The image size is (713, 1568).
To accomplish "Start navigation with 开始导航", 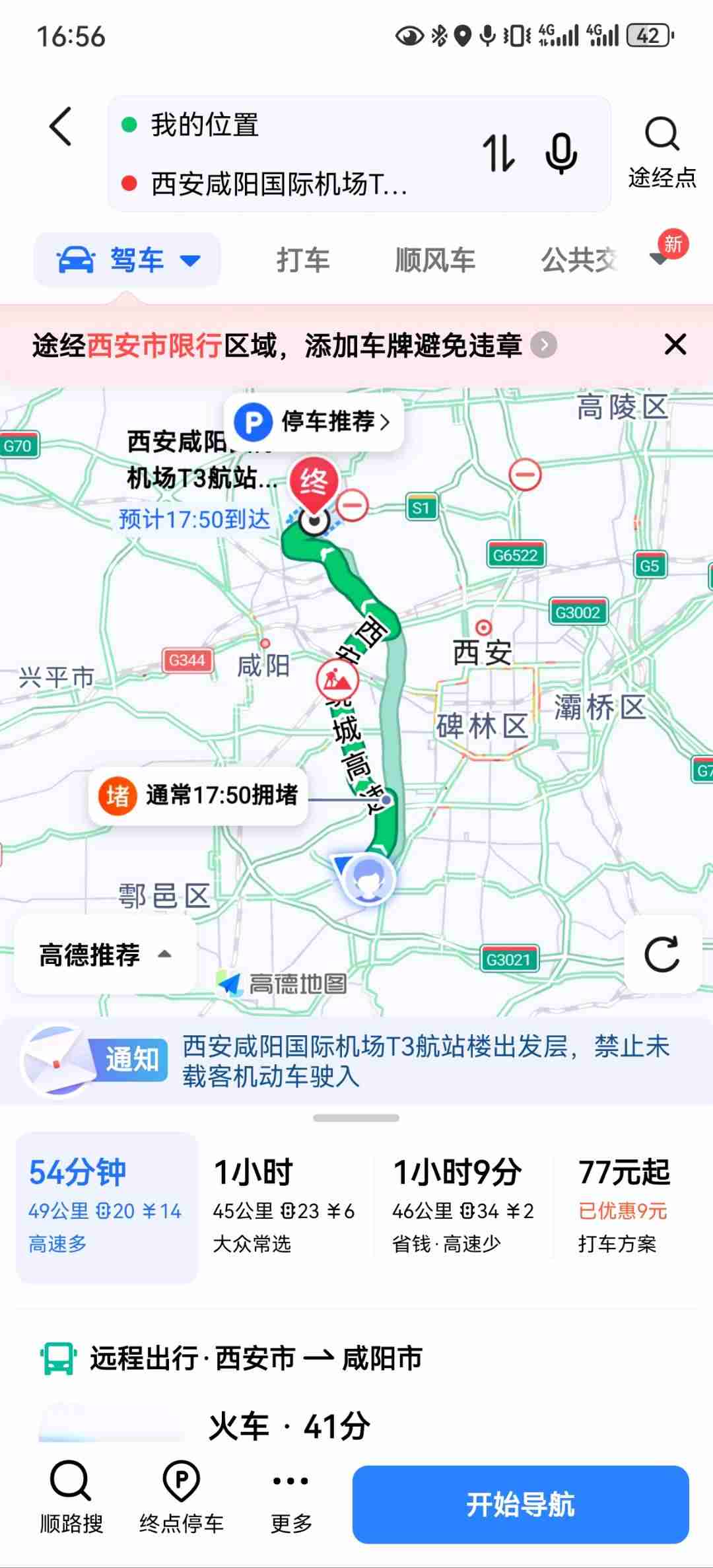I will pyautogui.click(x=520, y=1505).
